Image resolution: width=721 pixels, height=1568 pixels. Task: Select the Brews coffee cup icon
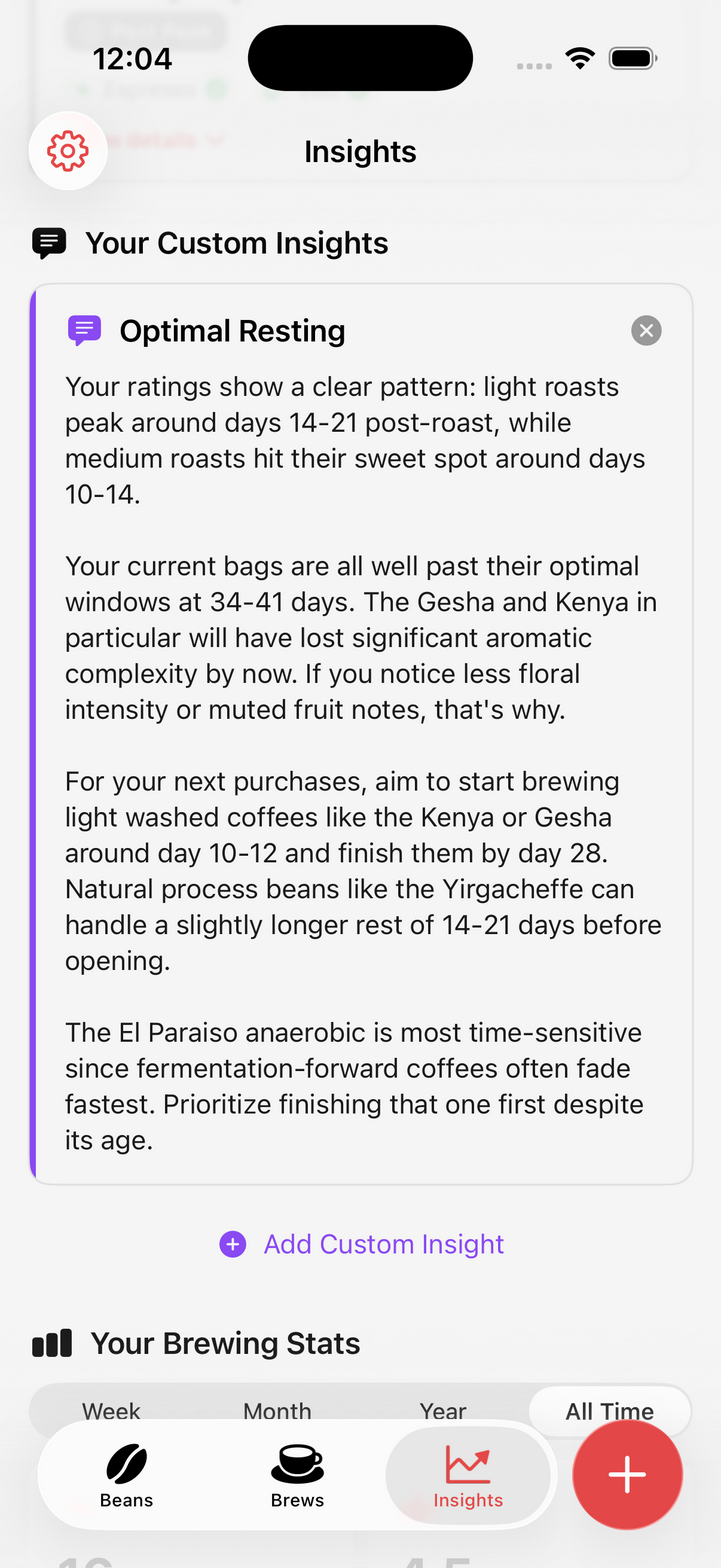click(x=296, y=1463)
